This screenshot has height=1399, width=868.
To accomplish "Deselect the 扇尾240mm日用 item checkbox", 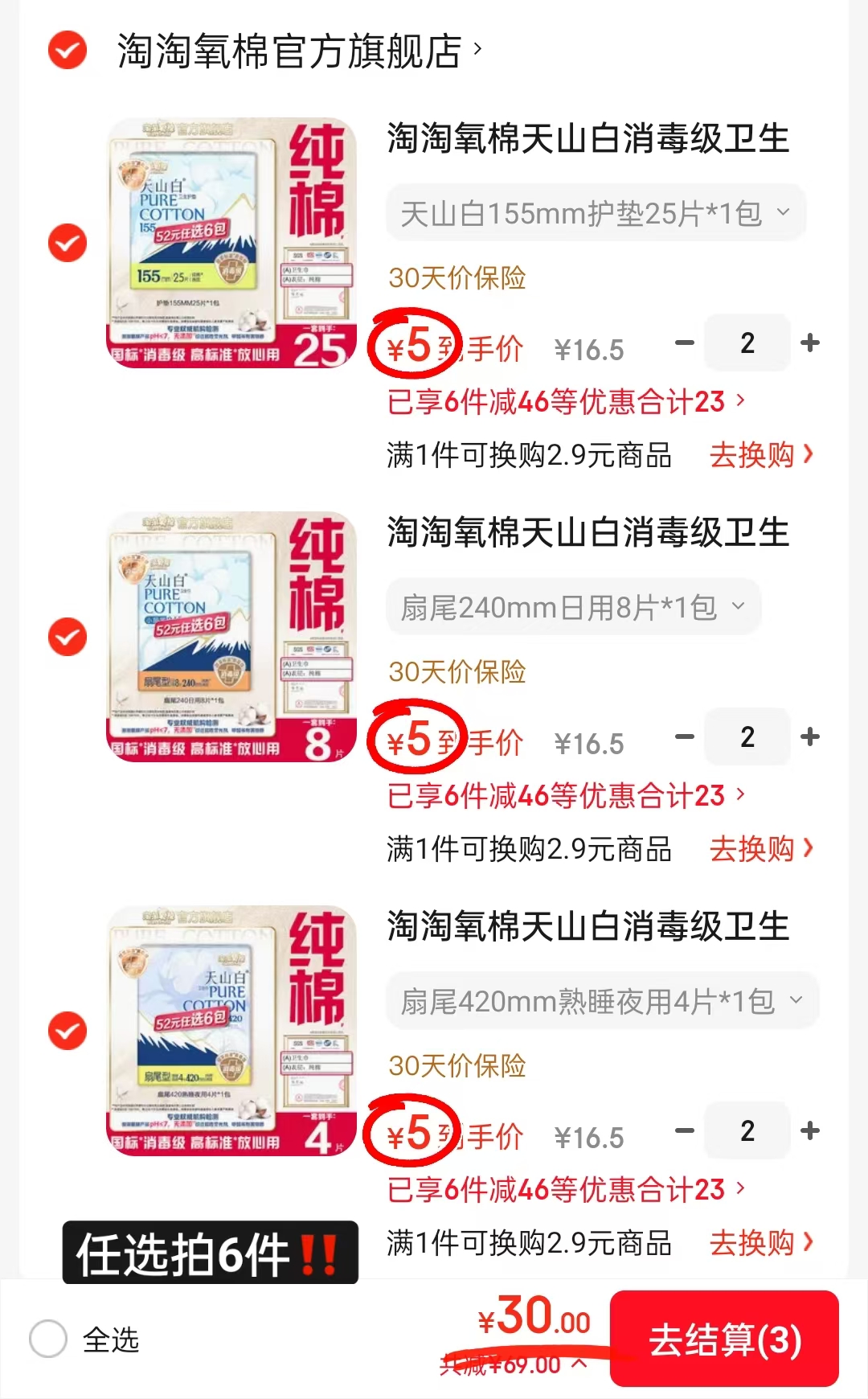I will pyautogui.click(x=68, y=638).
